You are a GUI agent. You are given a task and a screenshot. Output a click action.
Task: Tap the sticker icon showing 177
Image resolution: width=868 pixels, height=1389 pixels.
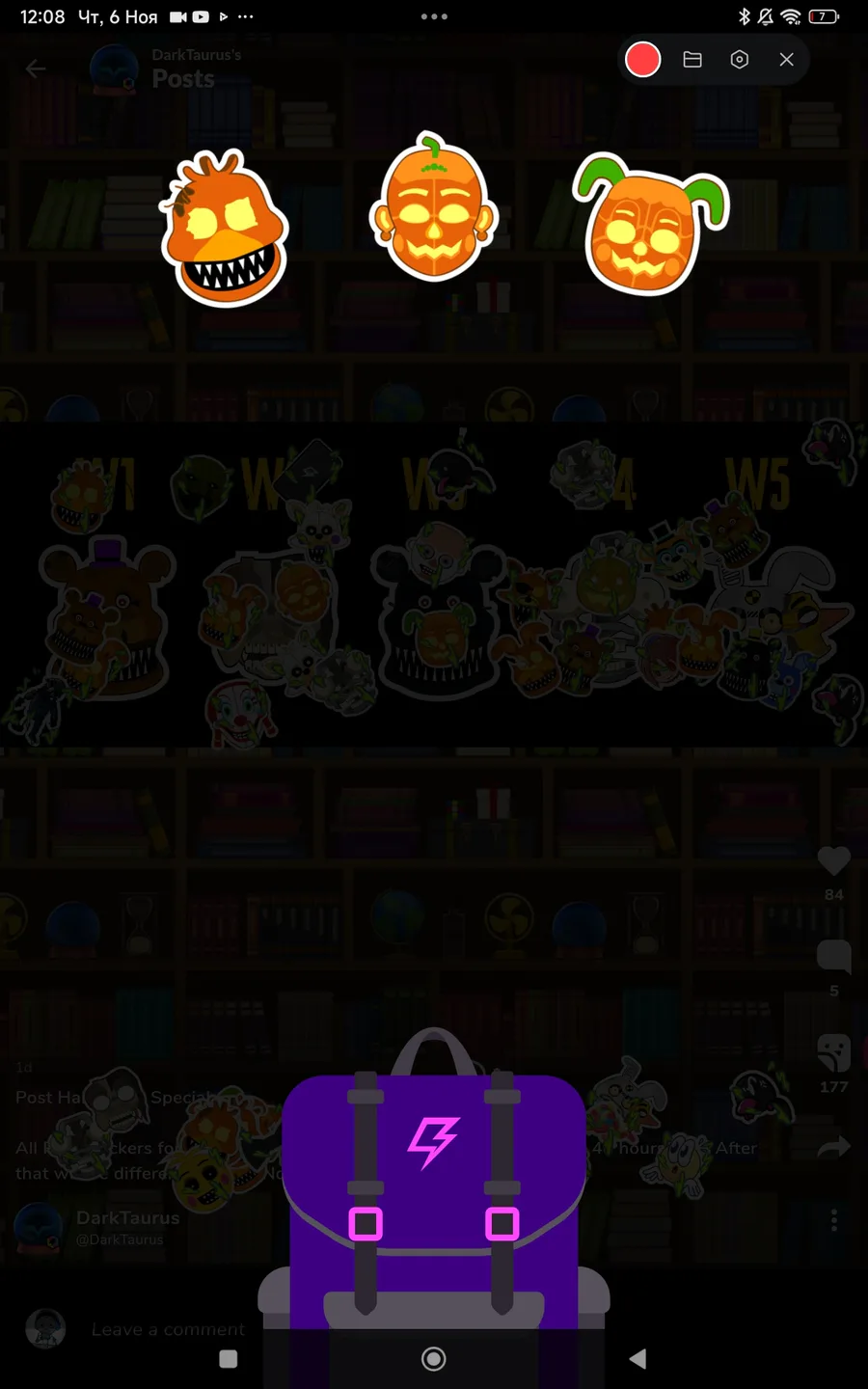834,1052
